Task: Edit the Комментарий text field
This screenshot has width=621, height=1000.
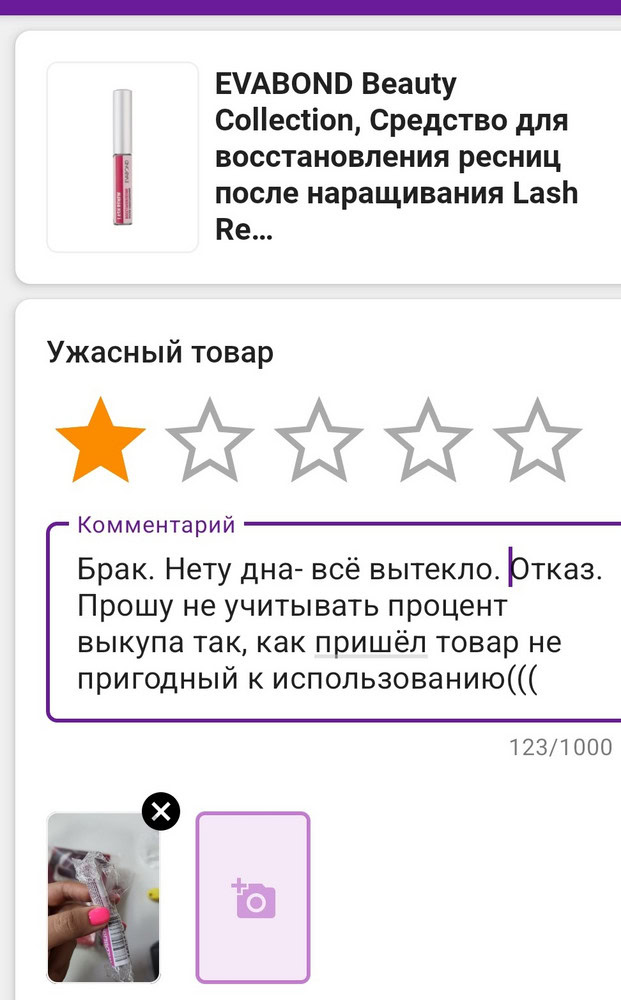Action: tap(330, 625)
